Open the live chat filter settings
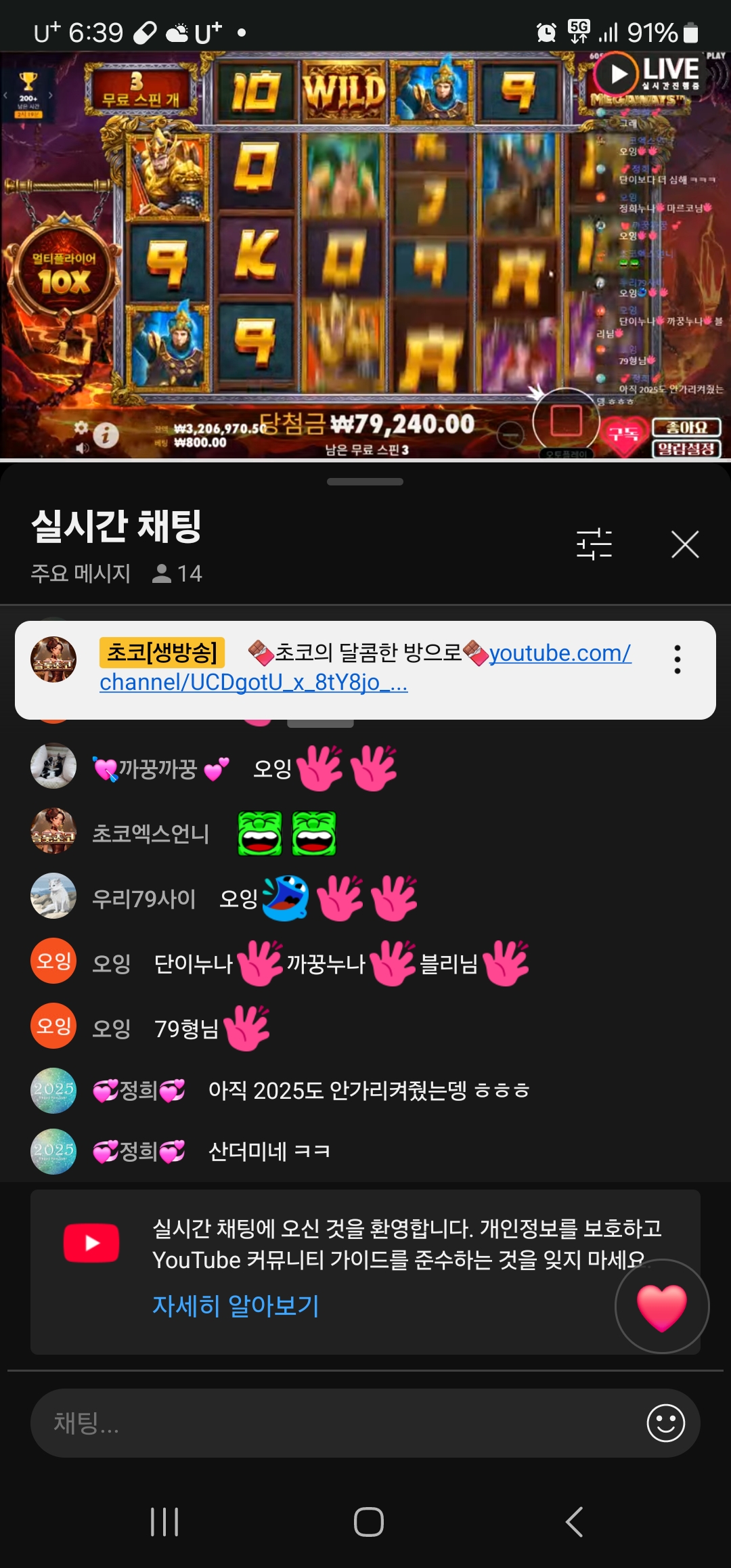This screenshot has width=731, height=1568. tap(594, 544)
